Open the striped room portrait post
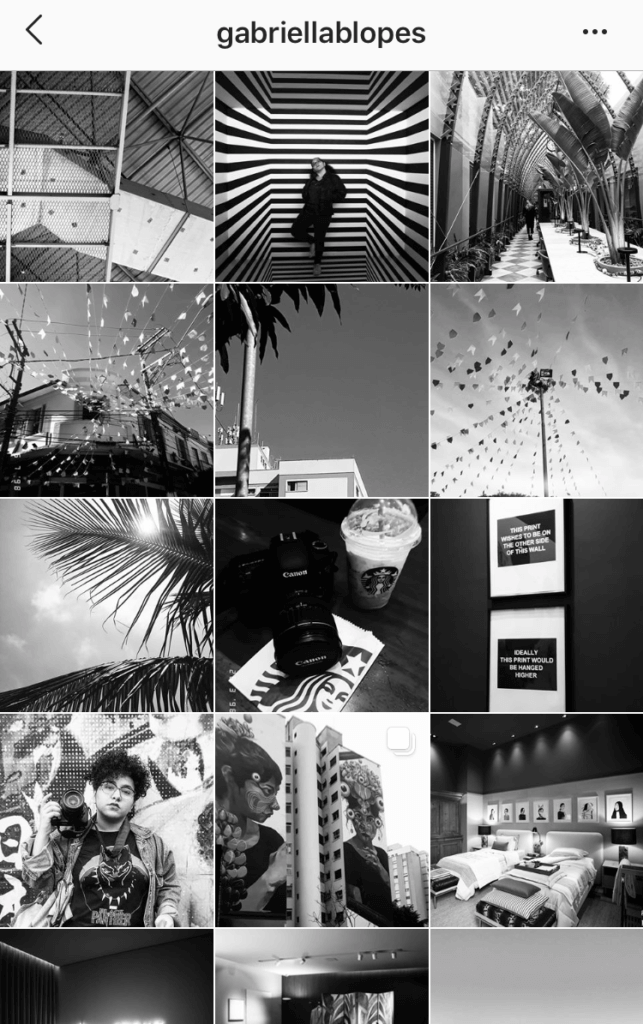The image size is (643, 1024). pos(321,176)
